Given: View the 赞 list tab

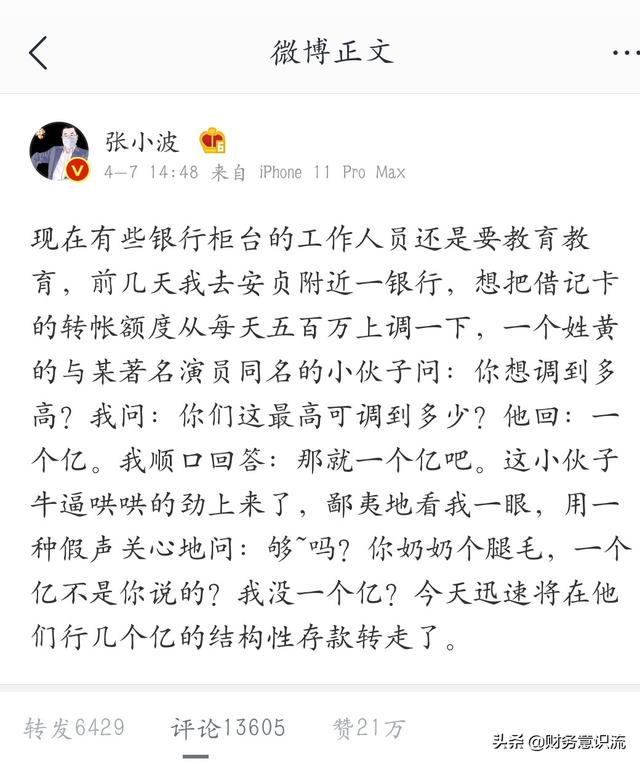Looking at the screenshot, I should (x=369, y=727).
